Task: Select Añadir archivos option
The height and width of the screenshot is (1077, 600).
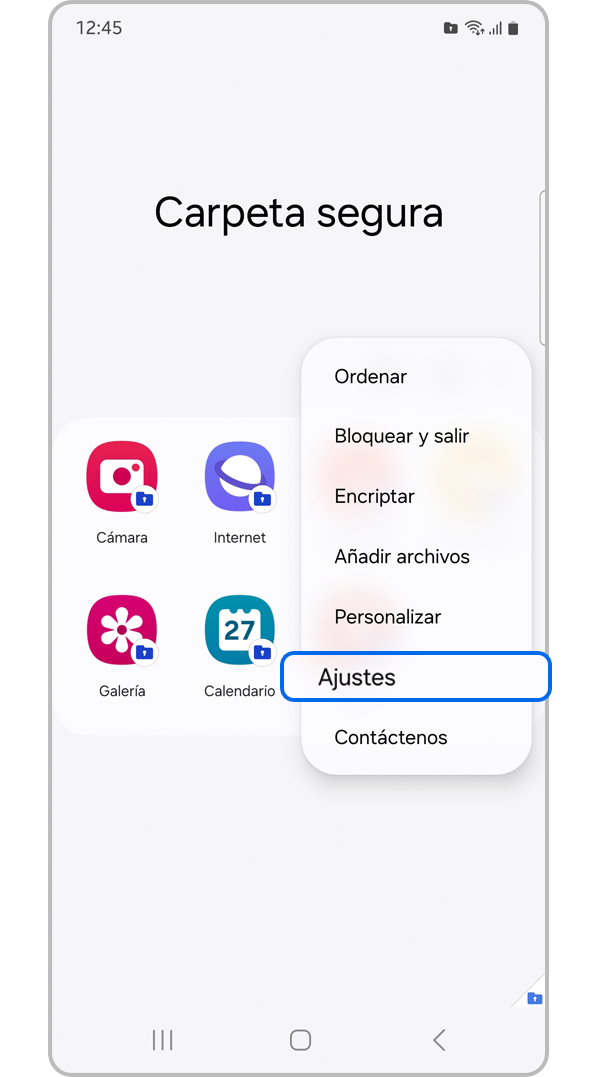Action: 402,557
